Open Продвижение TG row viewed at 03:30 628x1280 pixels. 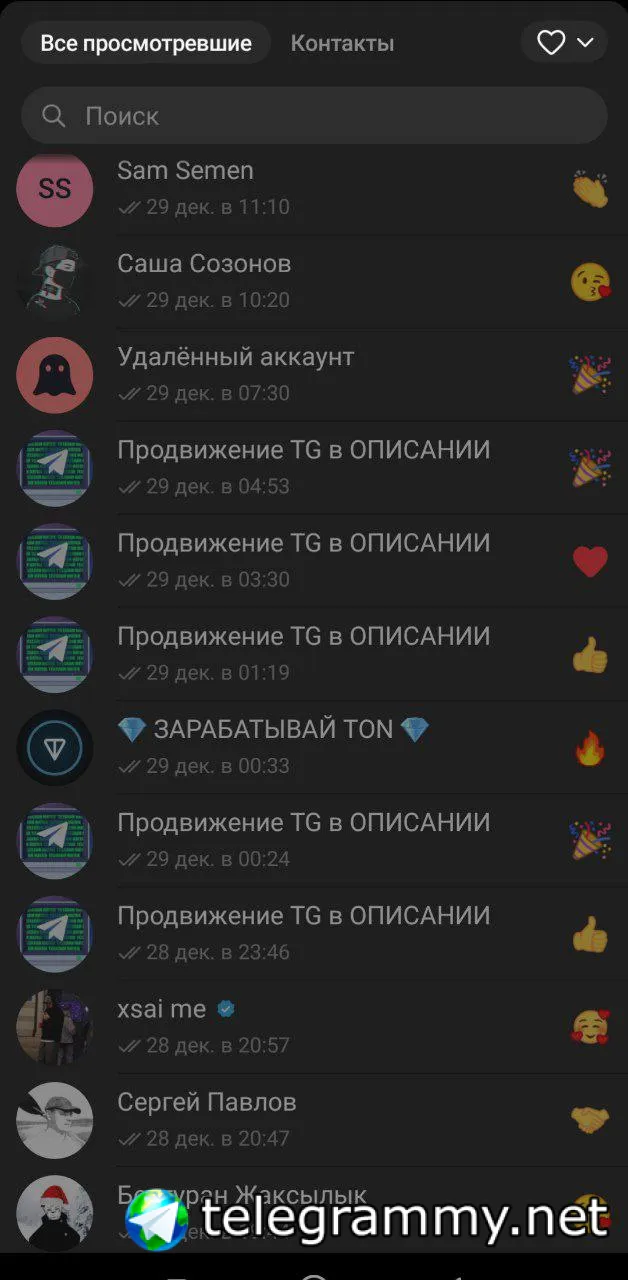tap(300, 560)
